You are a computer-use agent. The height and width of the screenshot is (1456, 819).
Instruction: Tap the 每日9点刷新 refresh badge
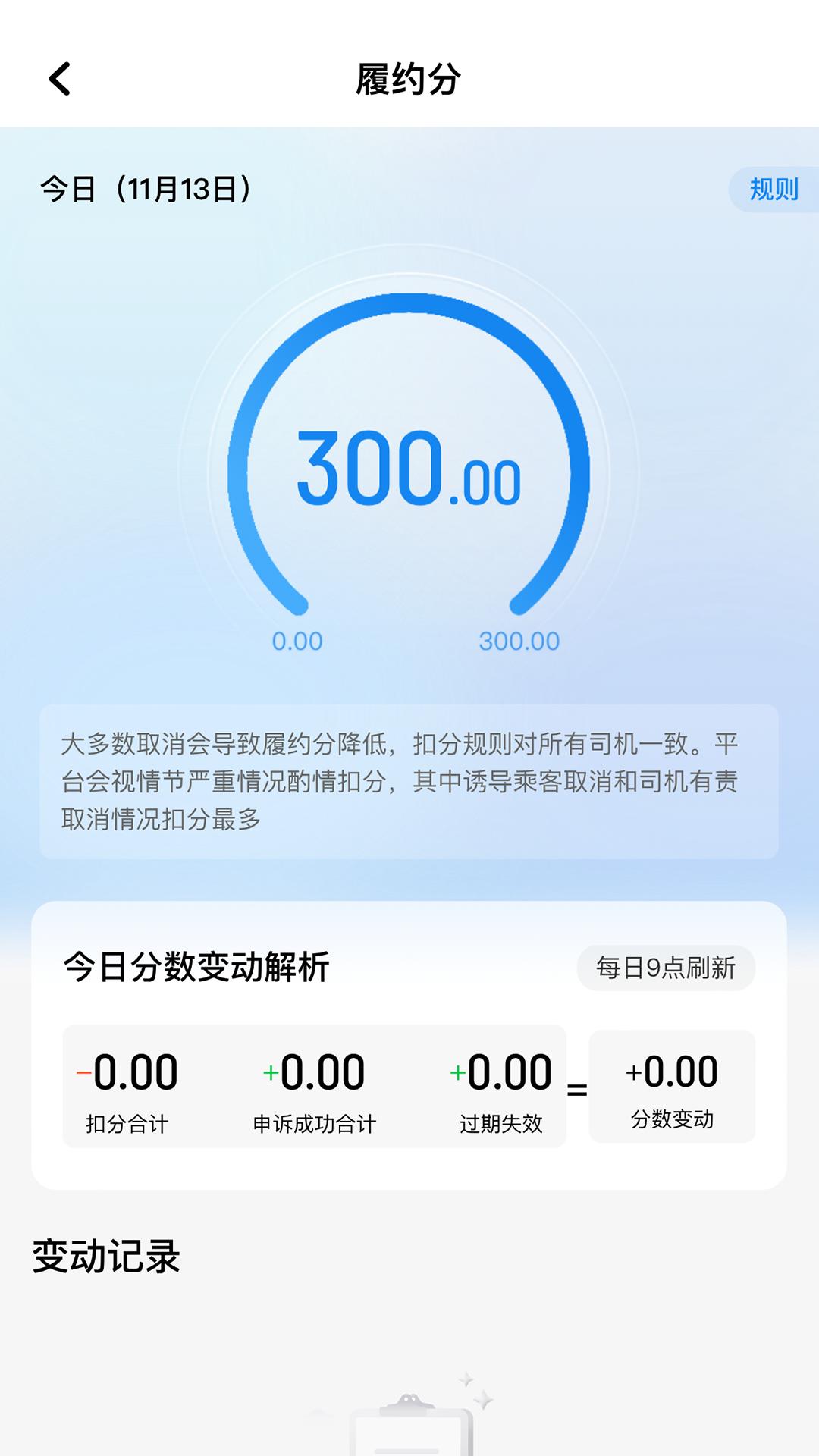point(666,967)
